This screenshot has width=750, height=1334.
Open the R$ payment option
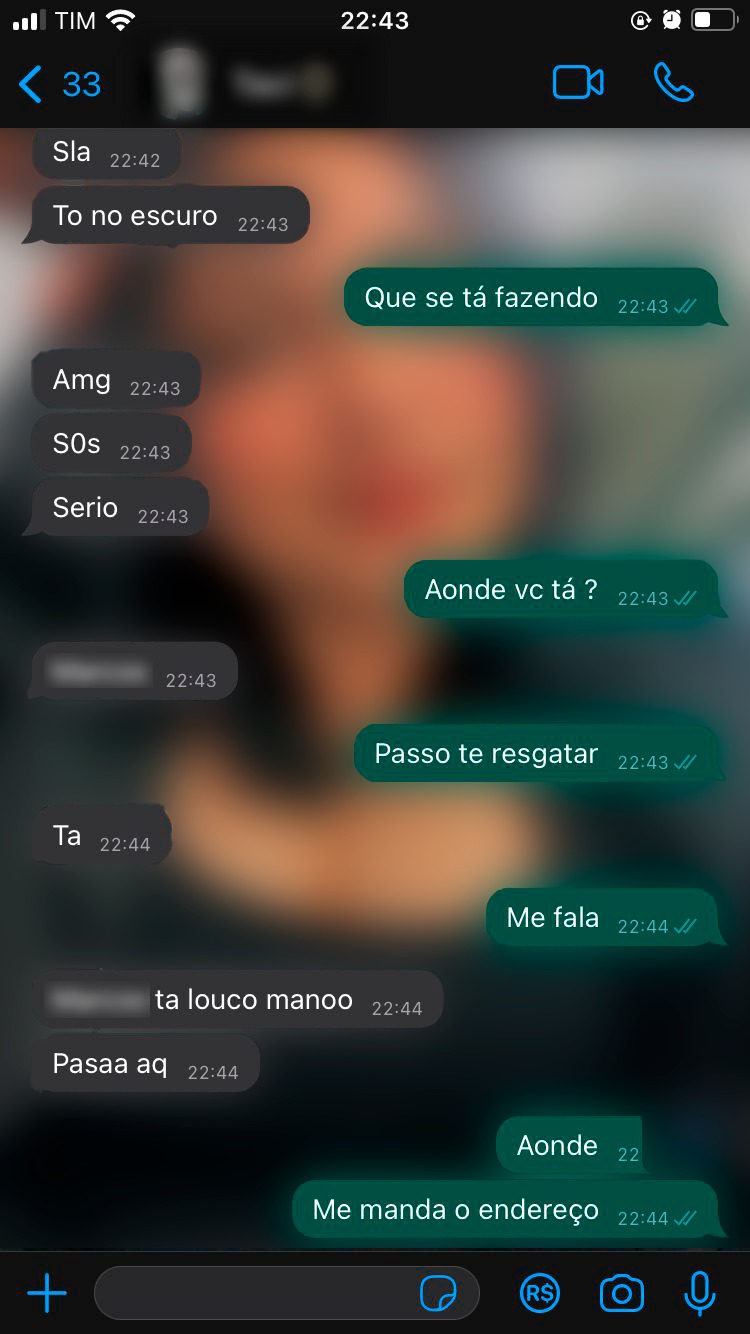(540, 1293)
